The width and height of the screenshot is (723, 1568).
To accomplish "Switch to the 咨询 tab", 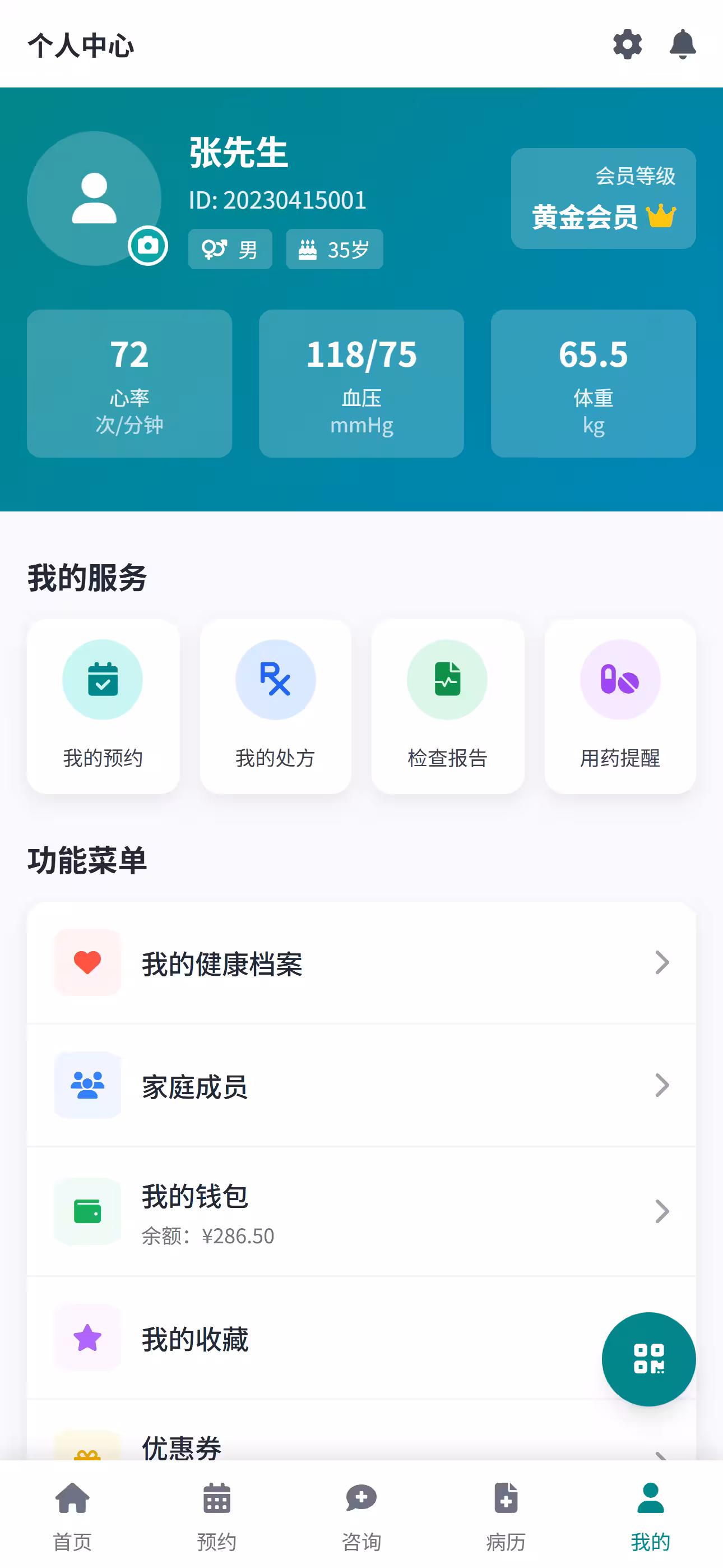I will (x=361, y=1516).
